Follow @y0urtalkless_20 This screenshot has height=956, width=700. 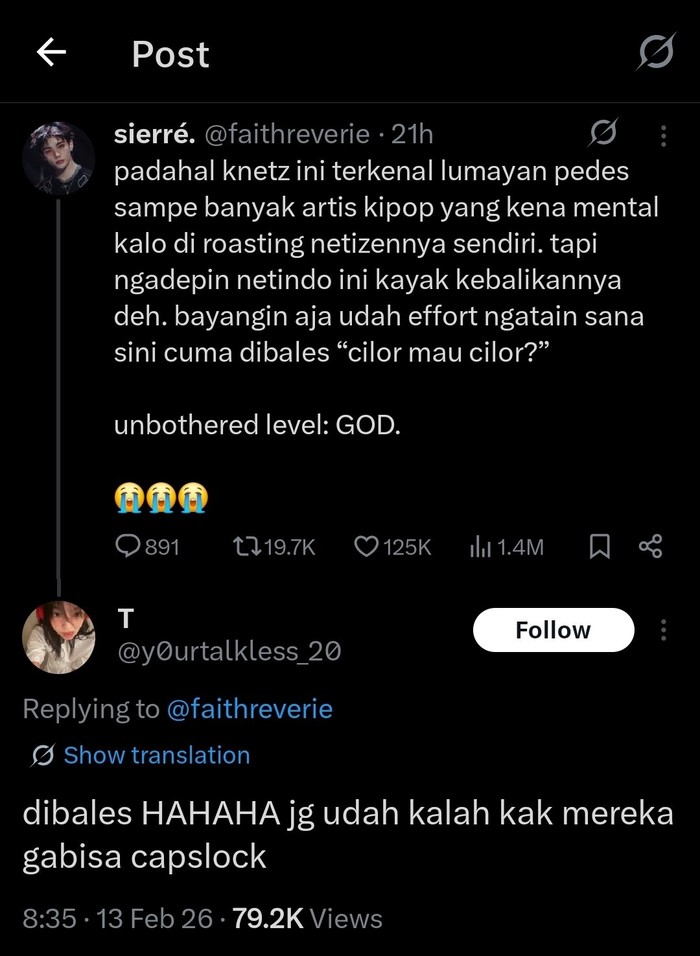[553, 630]
